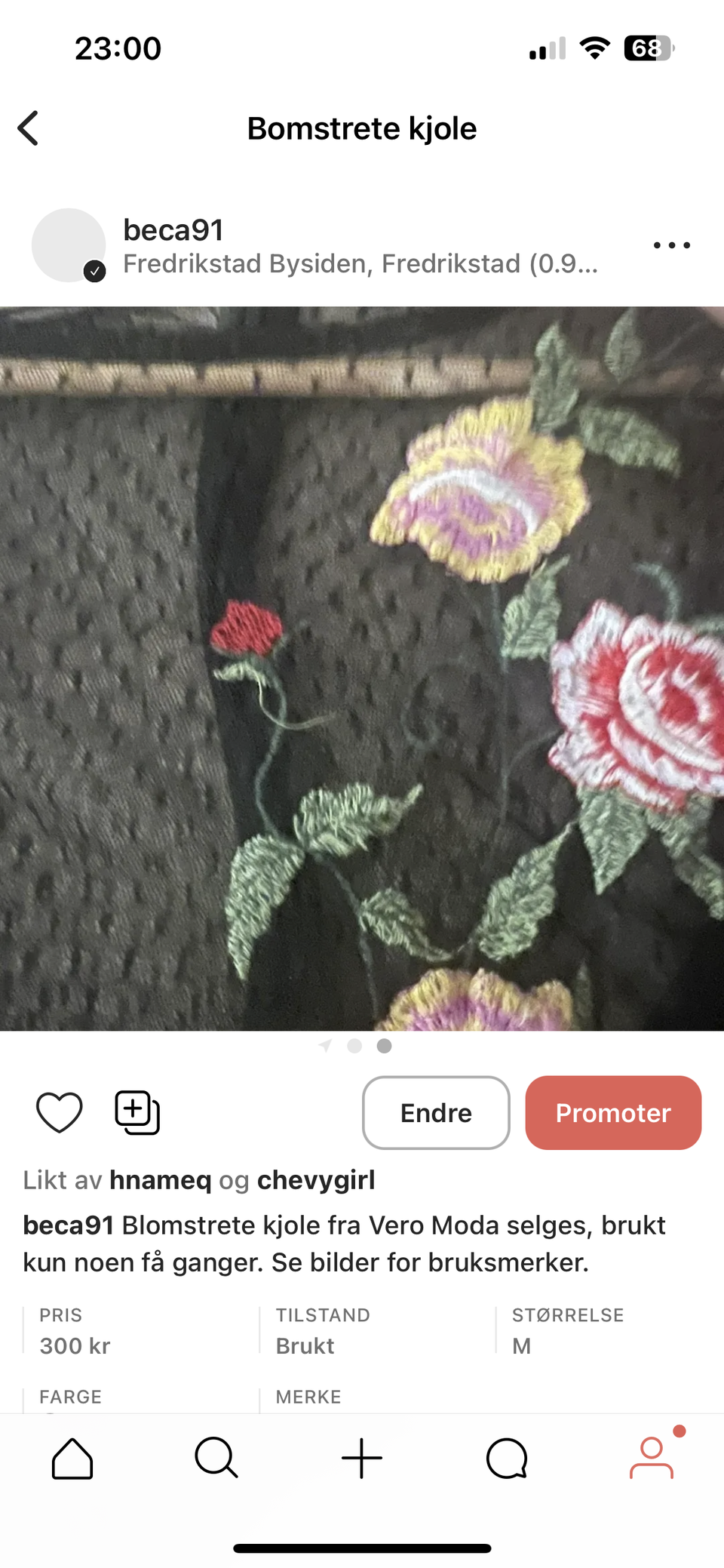
Task: Tap the Bomstrete kjole title
Action: pos(362,128)
